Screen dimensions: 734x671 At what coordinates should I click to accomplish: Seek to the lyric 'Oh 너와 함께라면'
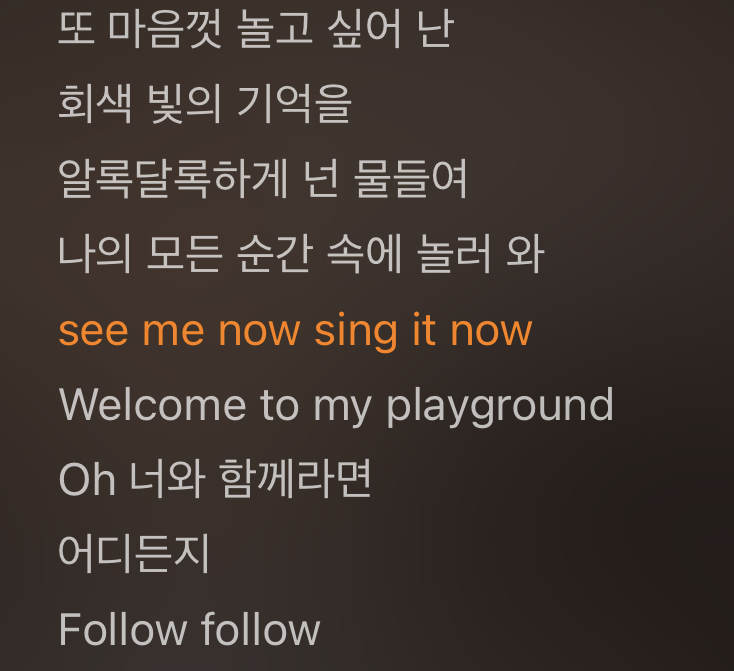[216, 480]
